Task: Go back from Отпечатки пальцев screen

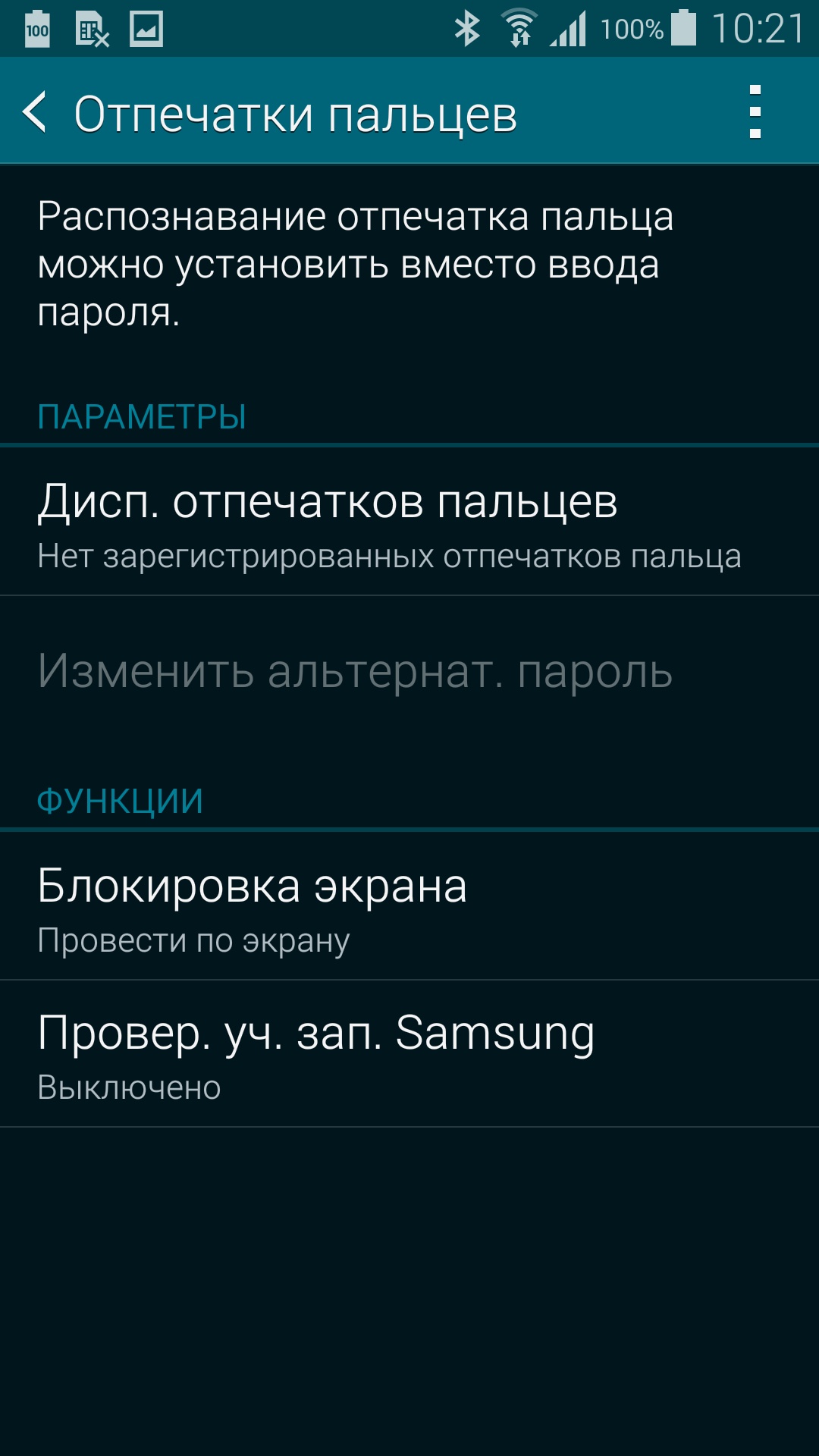Action: pyautogui.click(x=36, y=112)
